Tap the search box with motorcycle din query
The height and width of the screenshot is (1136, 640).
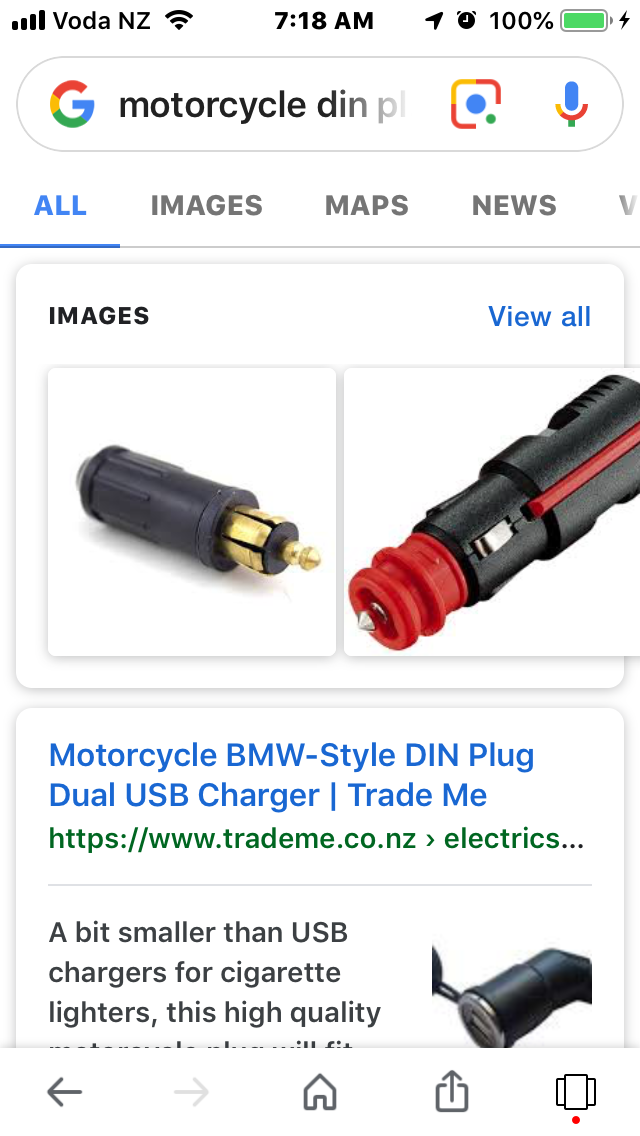(260, 105)
